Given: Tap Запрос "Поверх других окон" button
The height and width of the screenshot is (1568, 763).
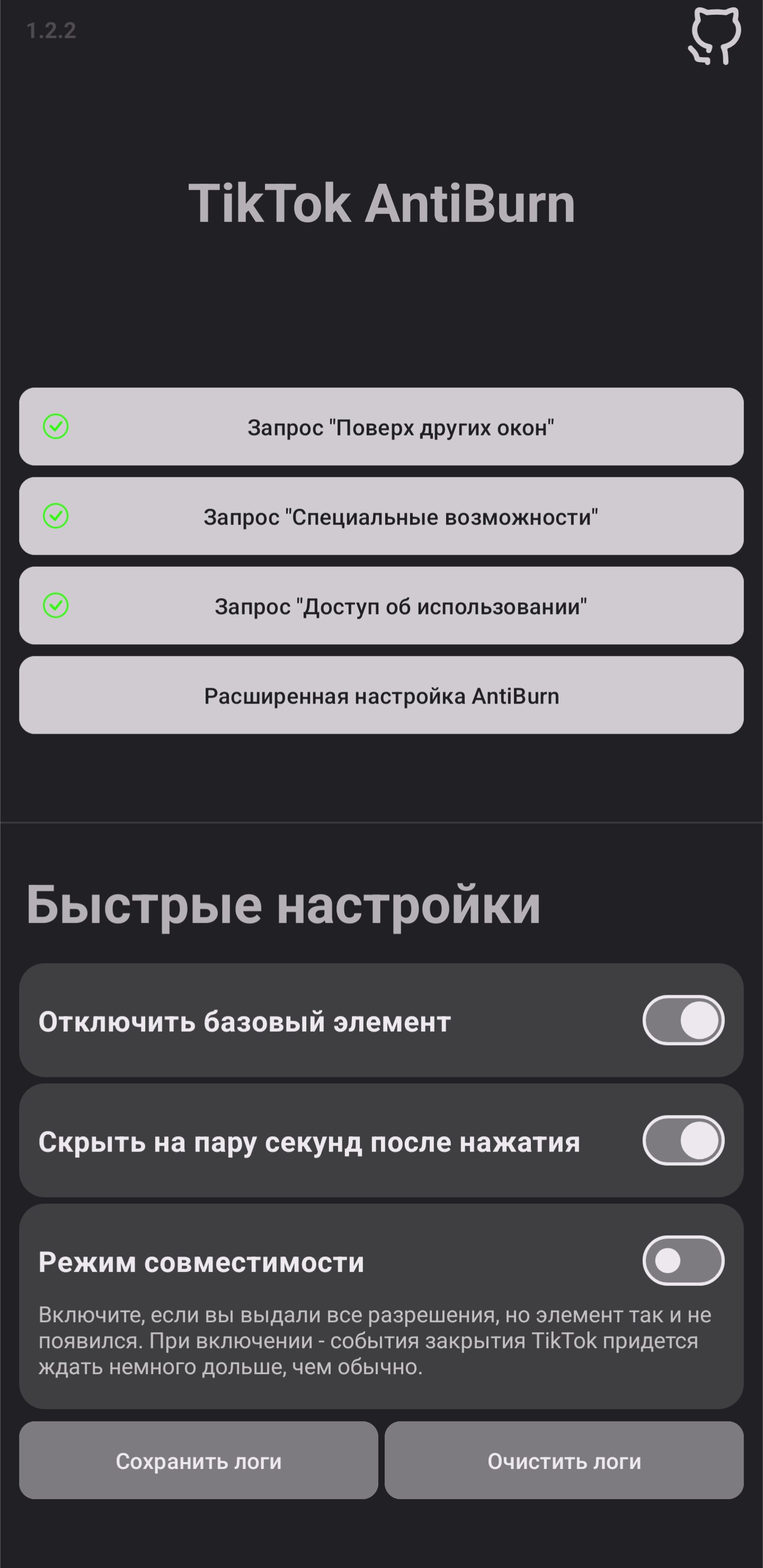Looking at the screenshot, I should [381, 426].
